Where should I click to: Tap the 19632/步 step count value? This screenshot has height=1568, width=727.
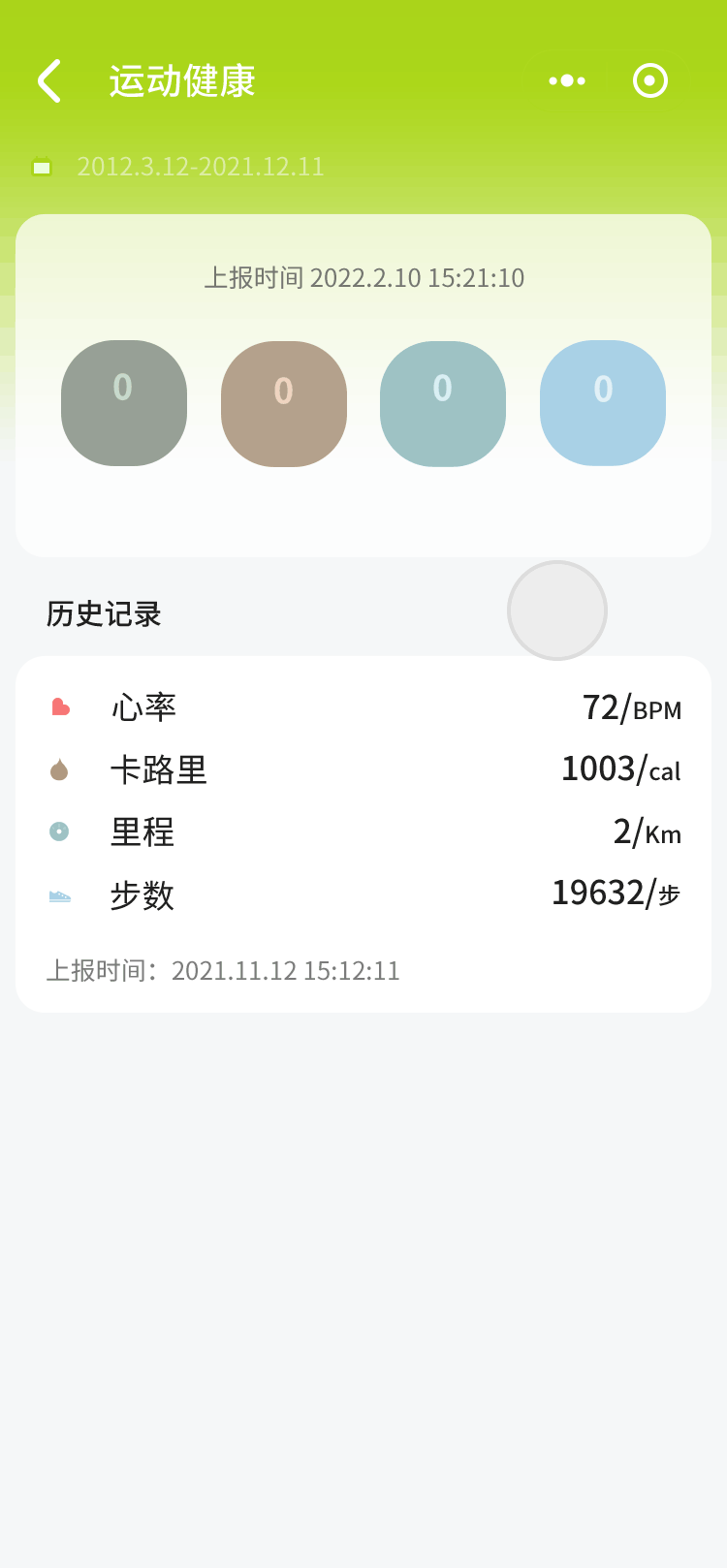[x=617, y=894]
